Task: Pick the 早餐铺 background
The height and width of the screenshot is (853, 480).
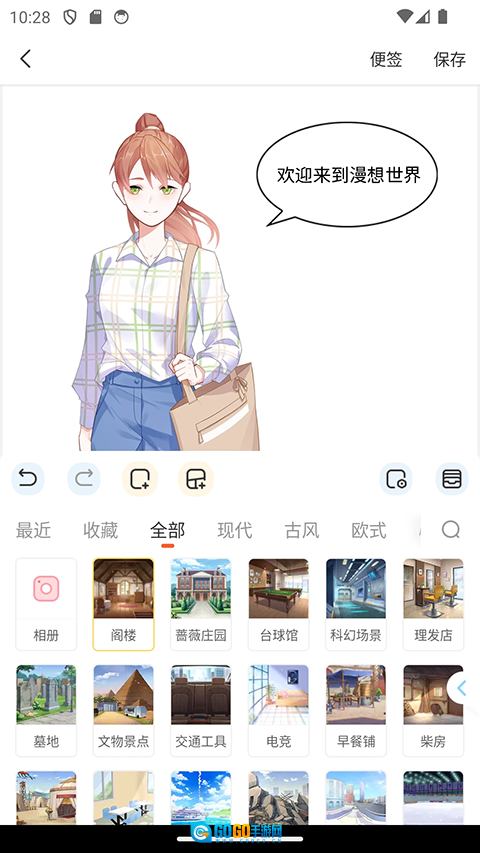Action: 356,710
